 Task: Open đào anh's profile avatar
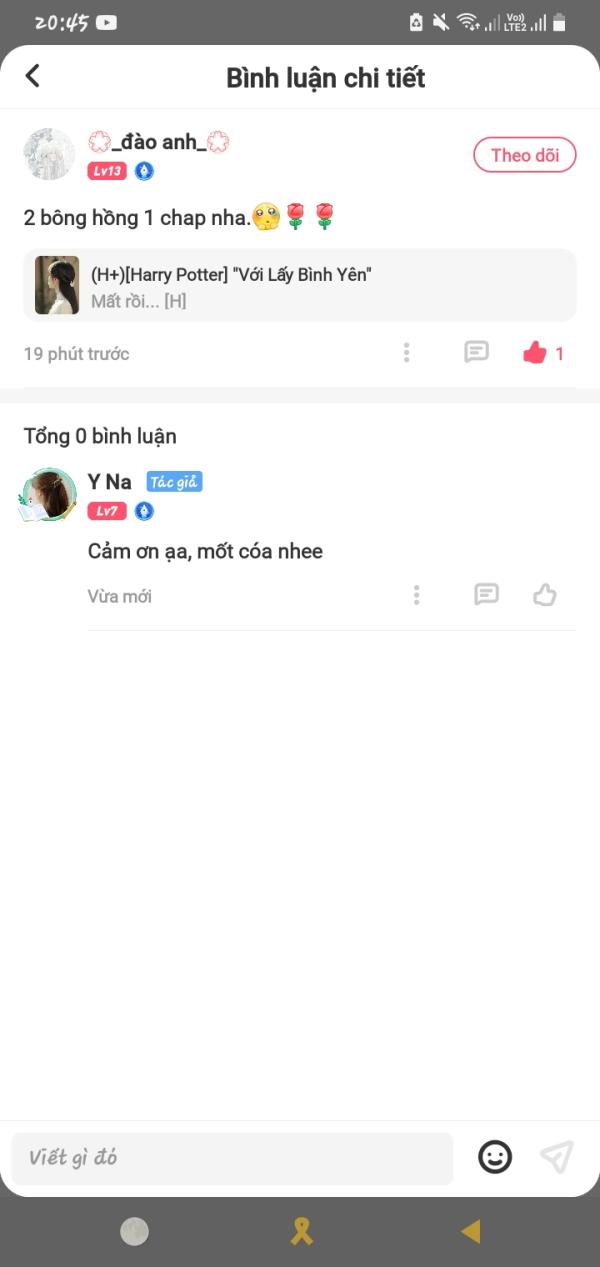click(x=49, y=154)
